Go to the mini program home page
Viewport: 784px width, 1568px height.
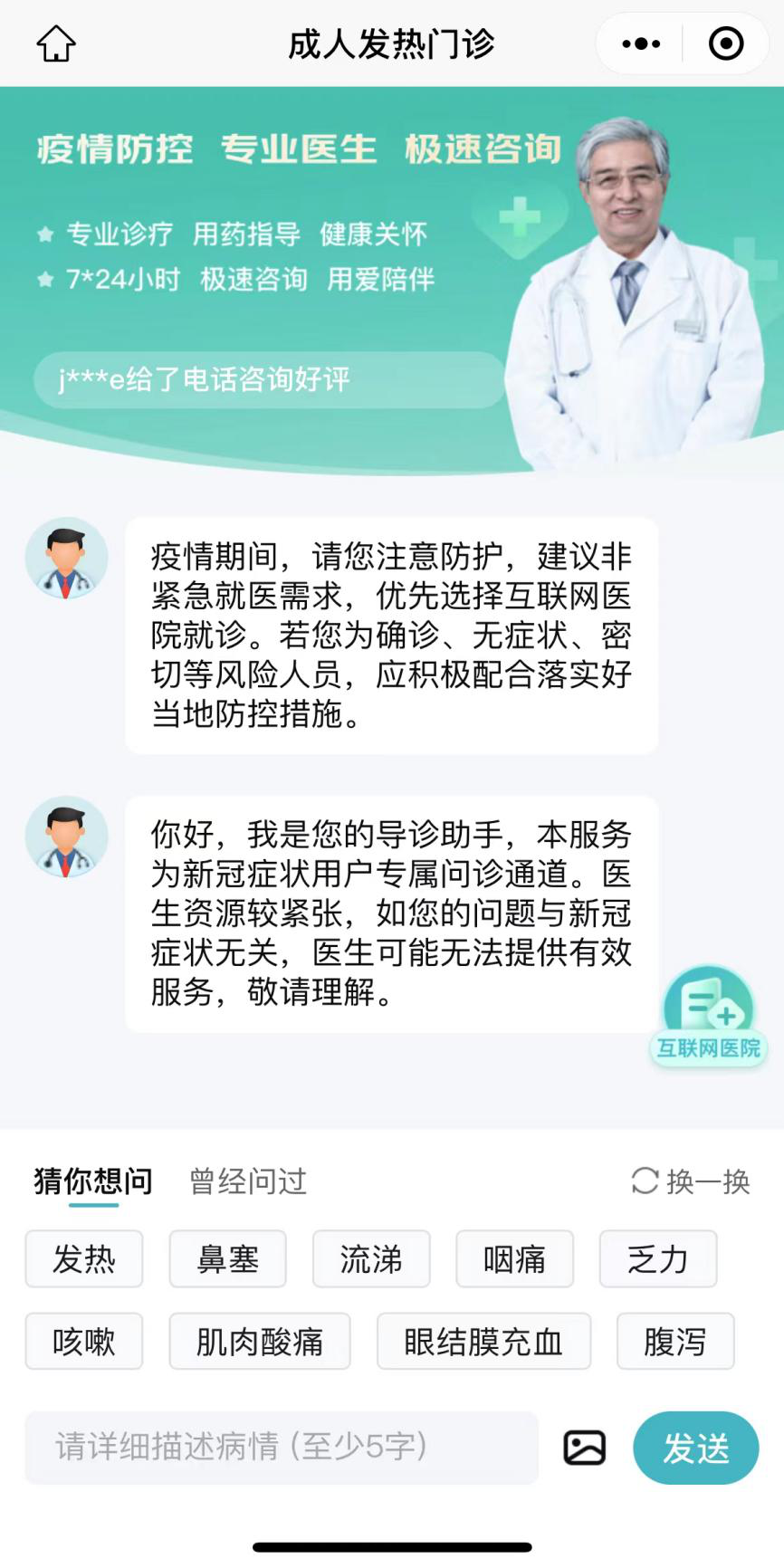(56, 43)
